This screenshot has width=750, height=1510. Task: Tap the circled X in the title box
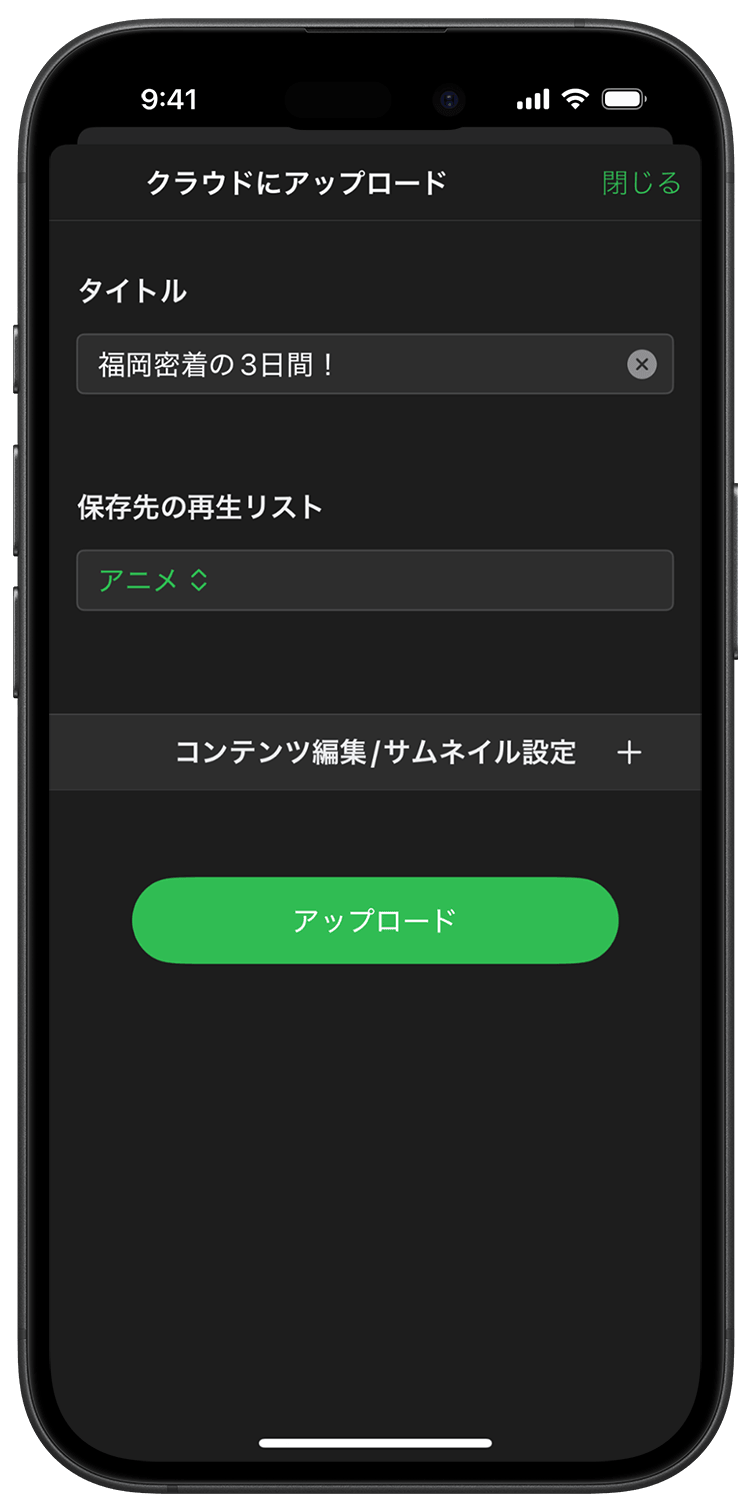[641, 364]
